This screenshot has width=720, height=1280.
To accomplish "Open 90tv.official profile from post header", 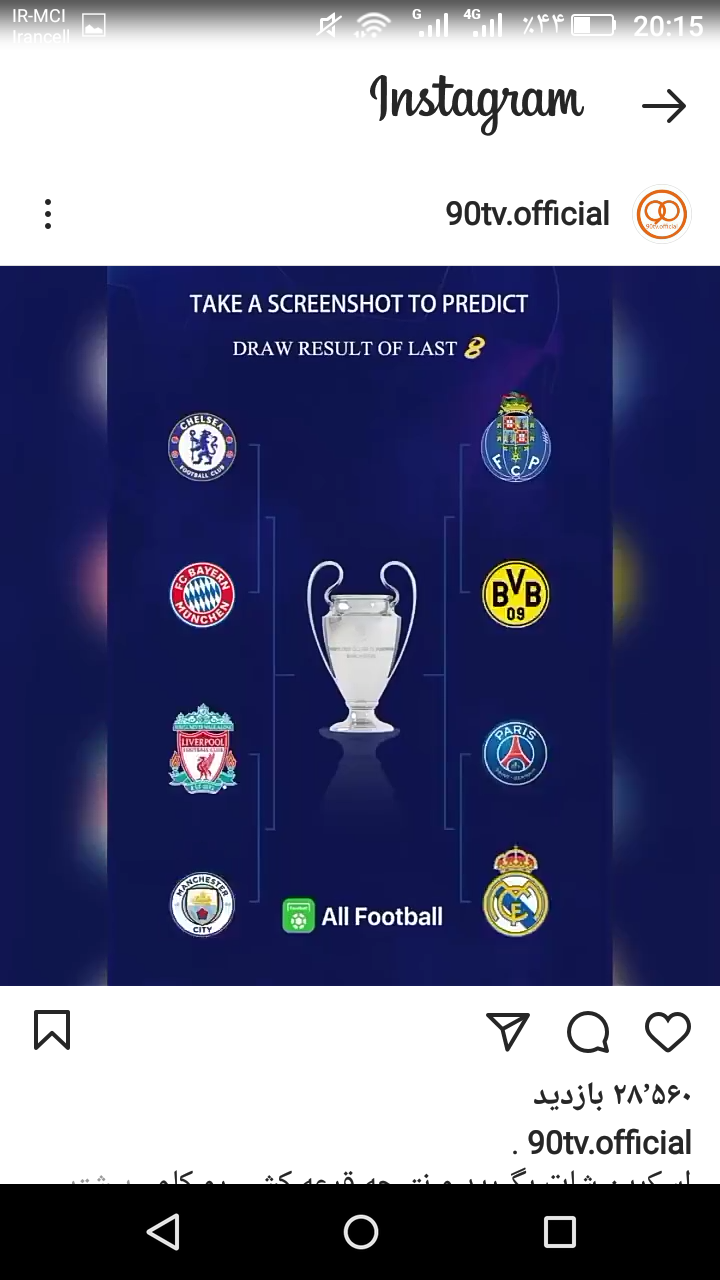I will coord(527,214).
